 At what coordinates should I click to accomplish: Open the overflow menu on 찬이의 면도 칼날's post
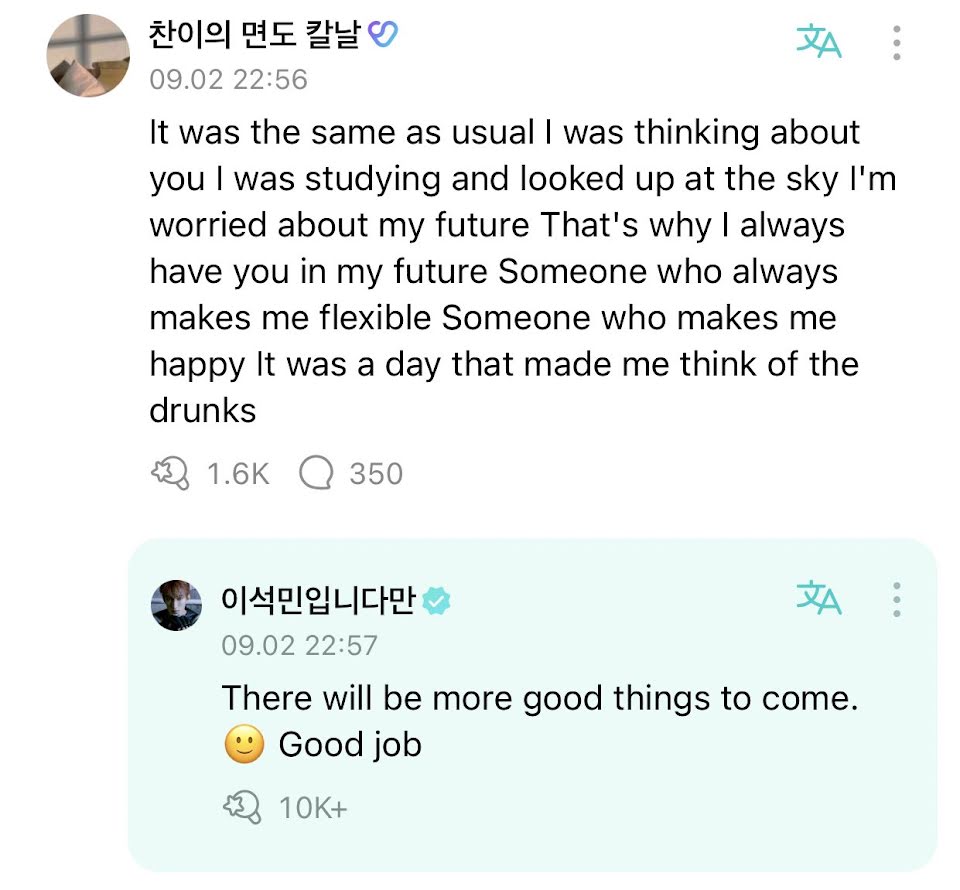pos(896,42)
